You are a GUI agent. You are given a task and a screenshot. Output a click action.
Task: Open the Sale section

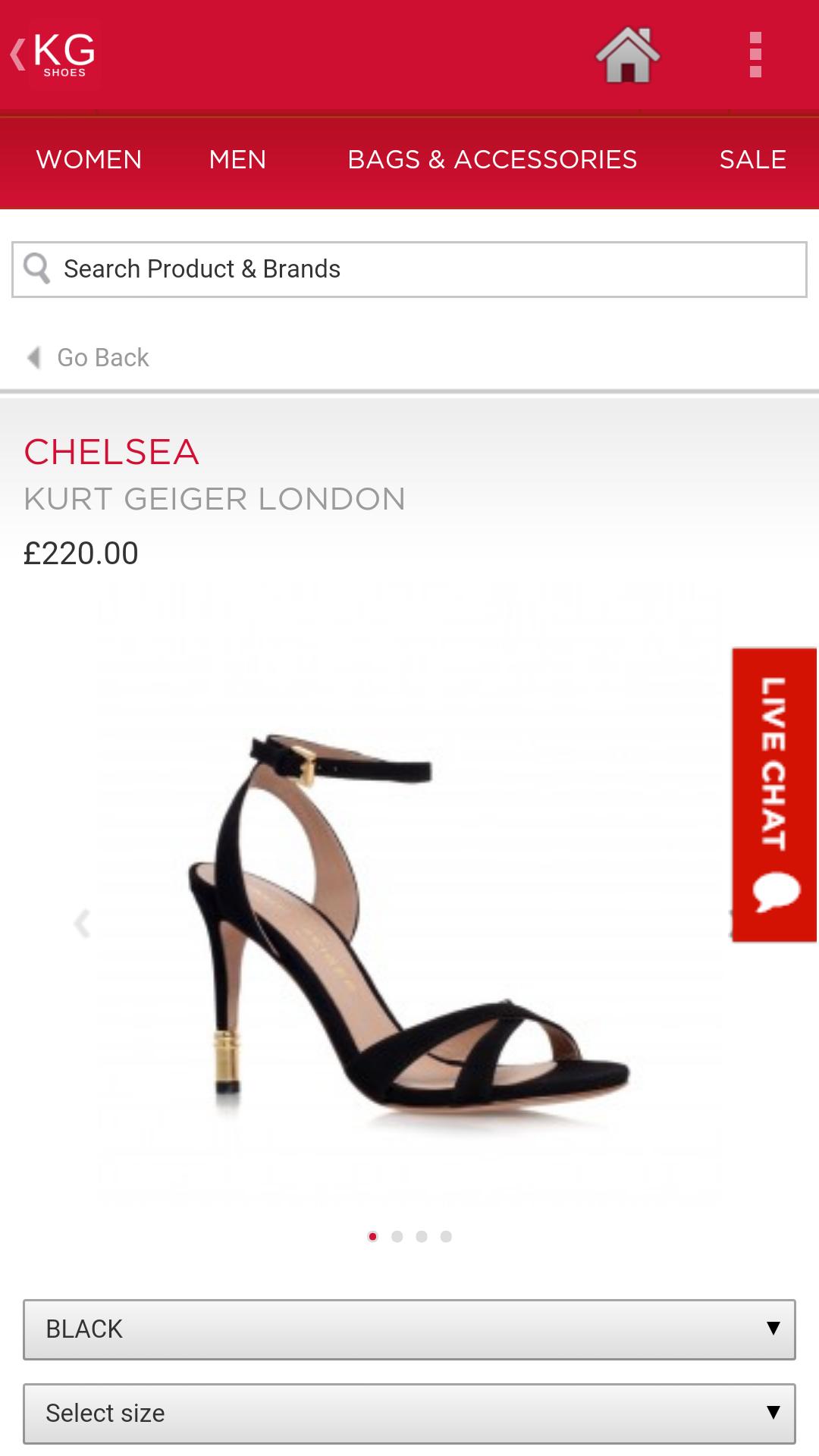[x=752, y=160]
